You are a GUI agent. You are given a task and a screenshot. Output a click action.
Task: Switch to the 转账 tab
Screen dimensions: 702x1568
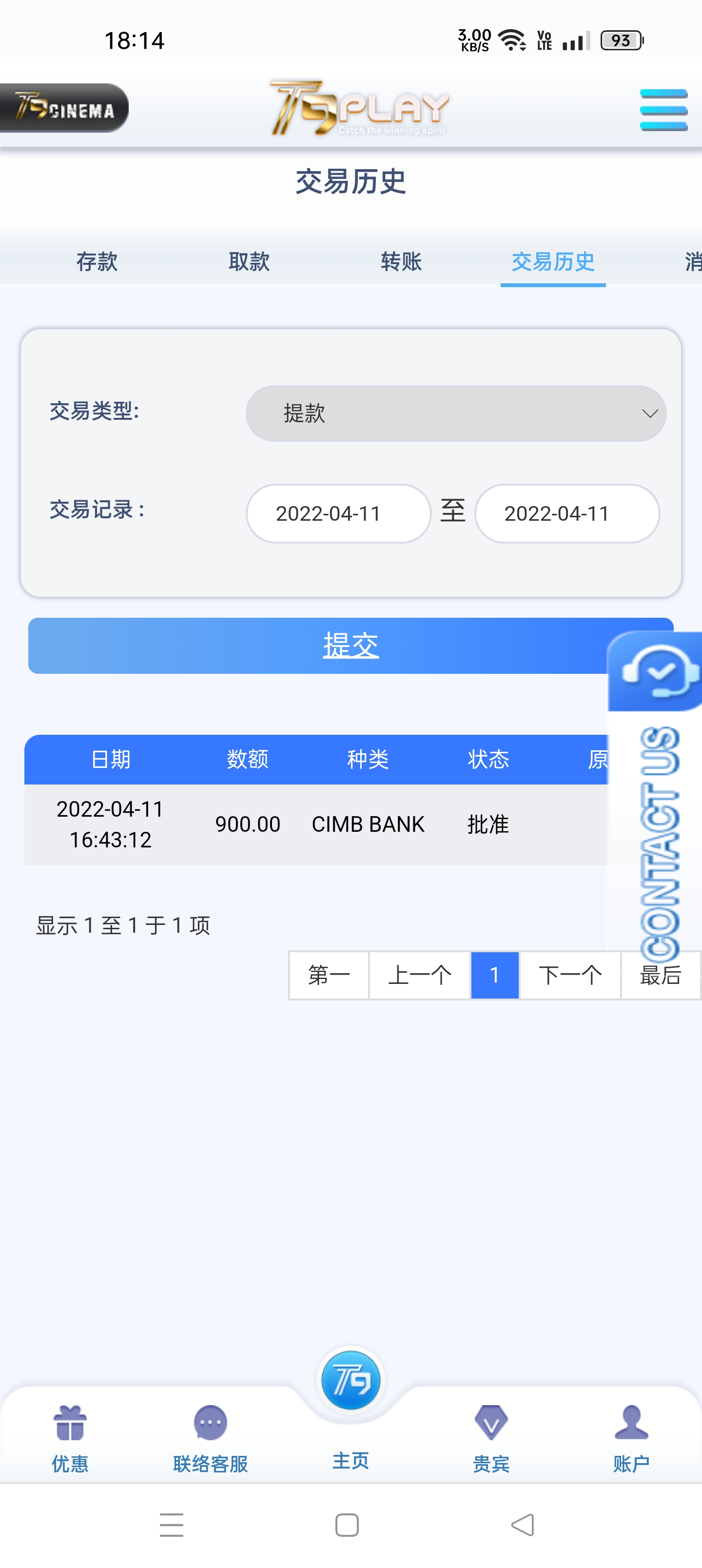coord(401,262)
